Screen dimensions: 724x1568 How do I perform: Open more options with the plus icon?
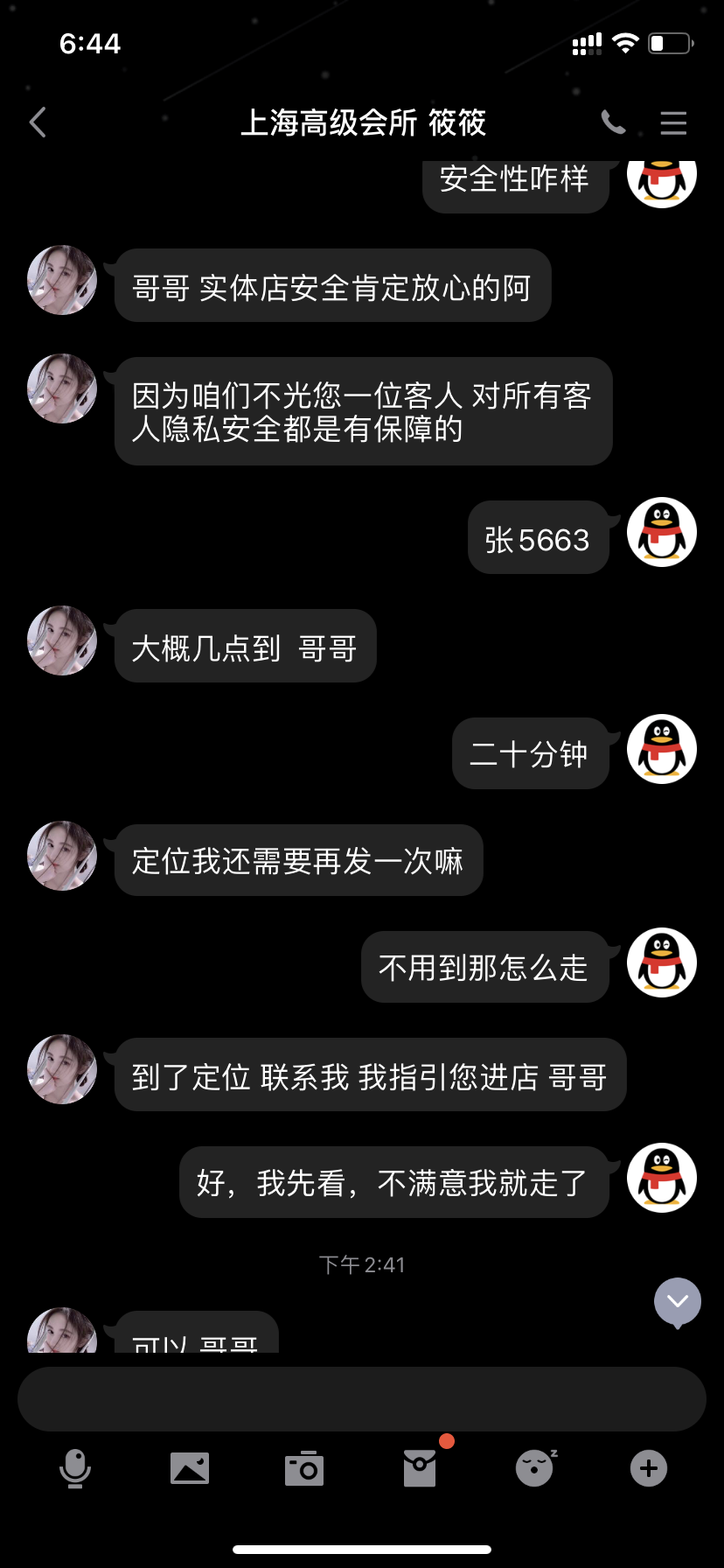(649, 1468)
